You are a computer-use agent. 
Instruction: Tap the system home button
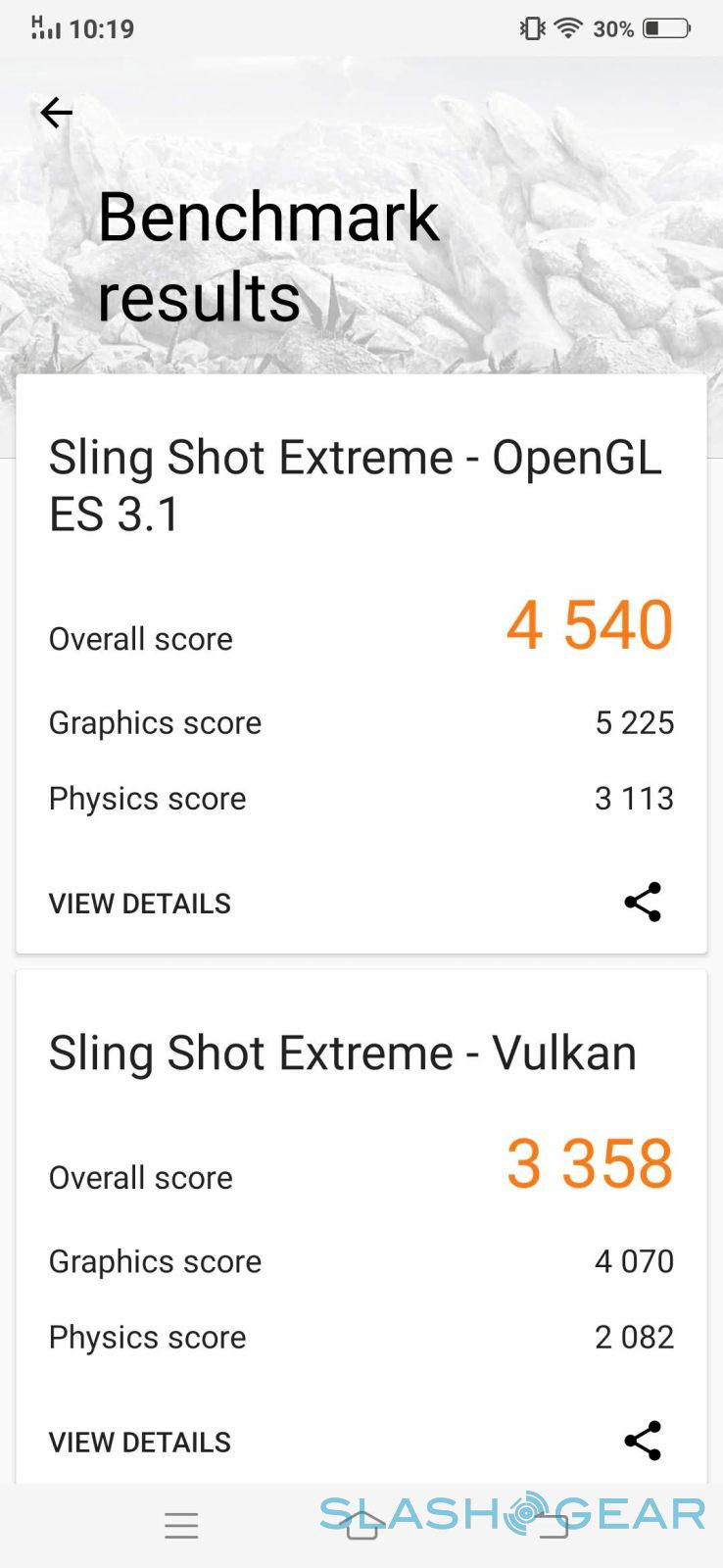coord(361,1525)
